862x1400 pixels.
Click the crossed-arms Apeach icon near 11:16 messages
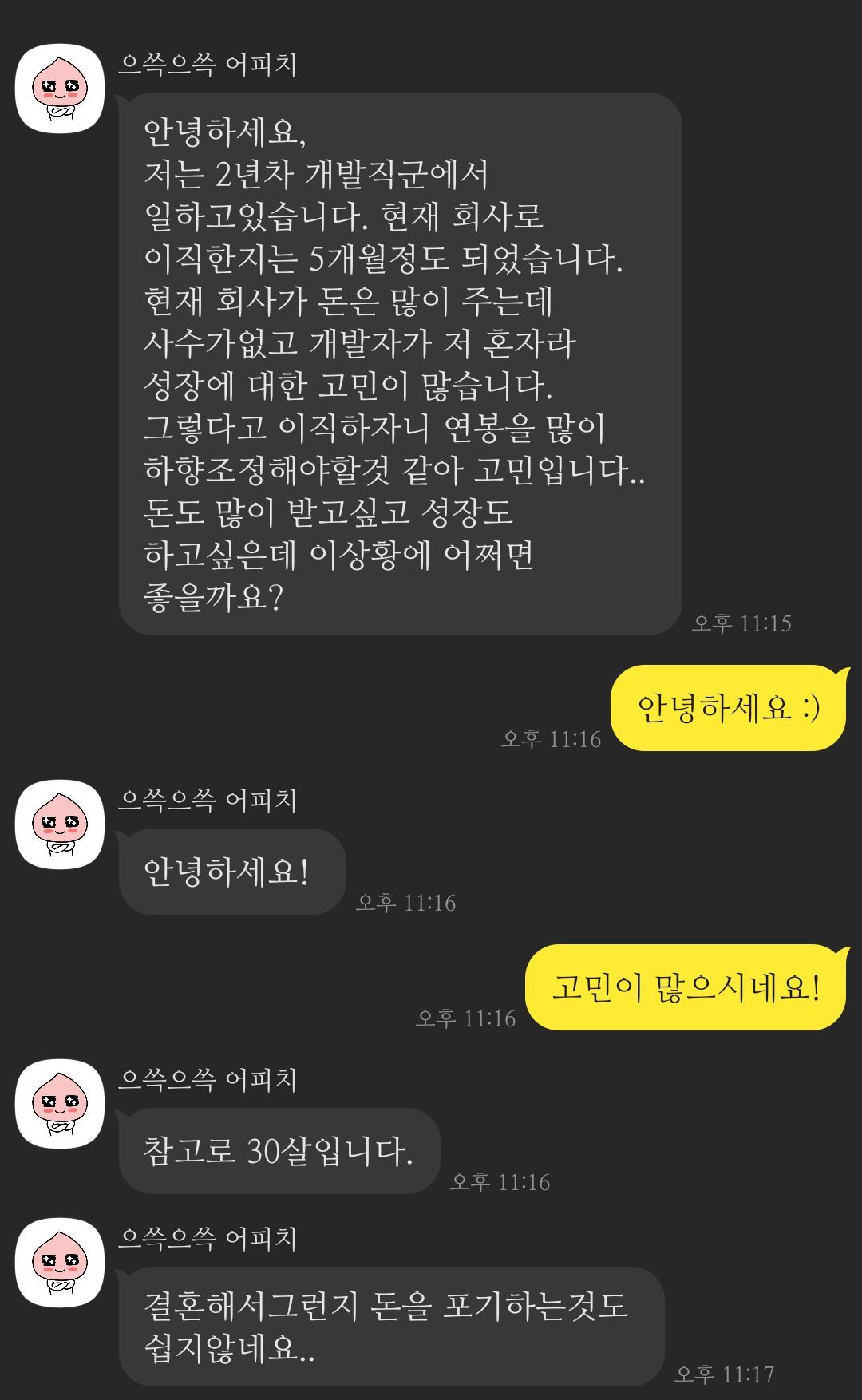pos(60,830)
